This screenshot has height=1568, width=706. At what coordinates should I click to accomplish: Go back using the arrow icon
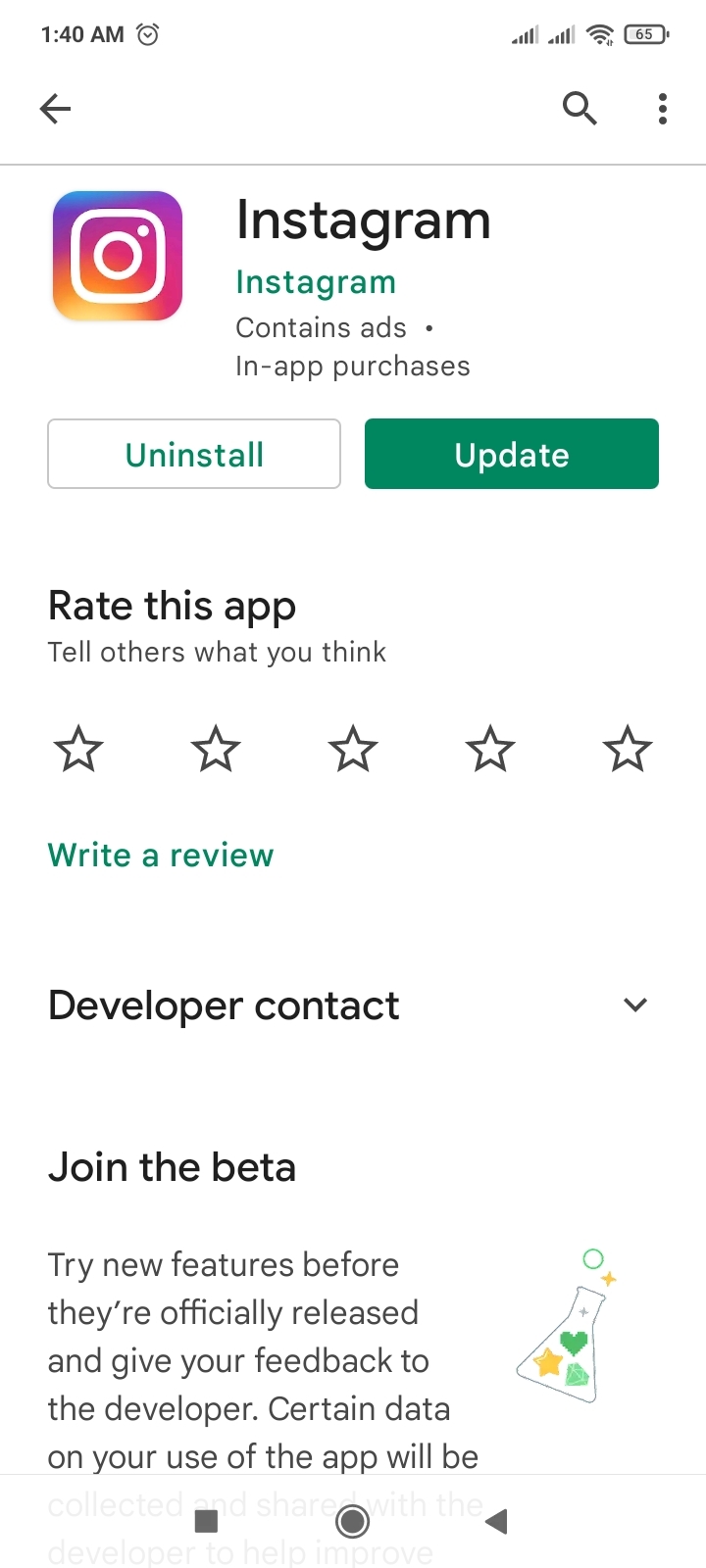(56, 109)
